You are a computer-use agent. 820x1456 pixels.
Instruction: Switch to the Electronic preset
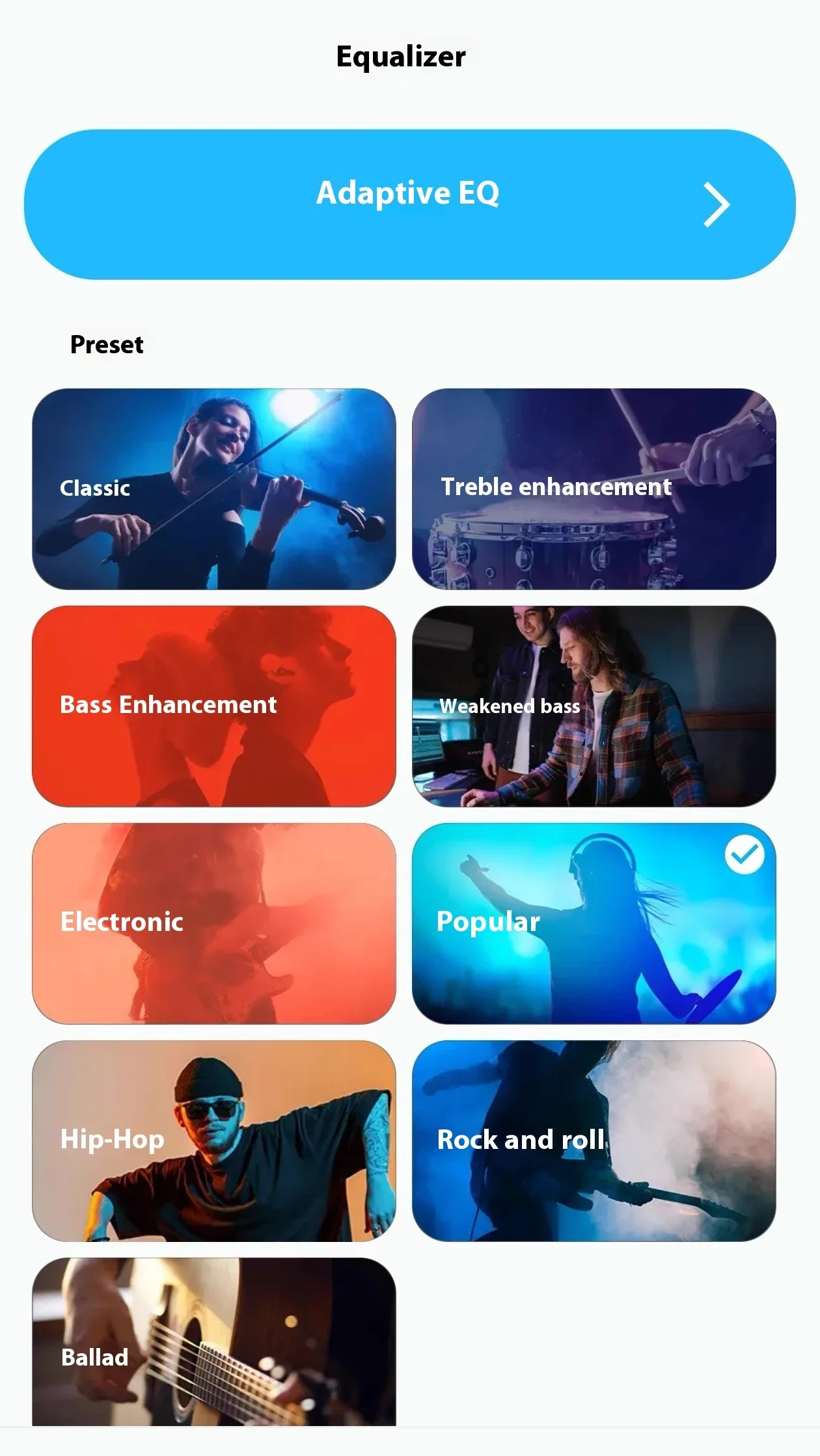click(x=213, y=923)
